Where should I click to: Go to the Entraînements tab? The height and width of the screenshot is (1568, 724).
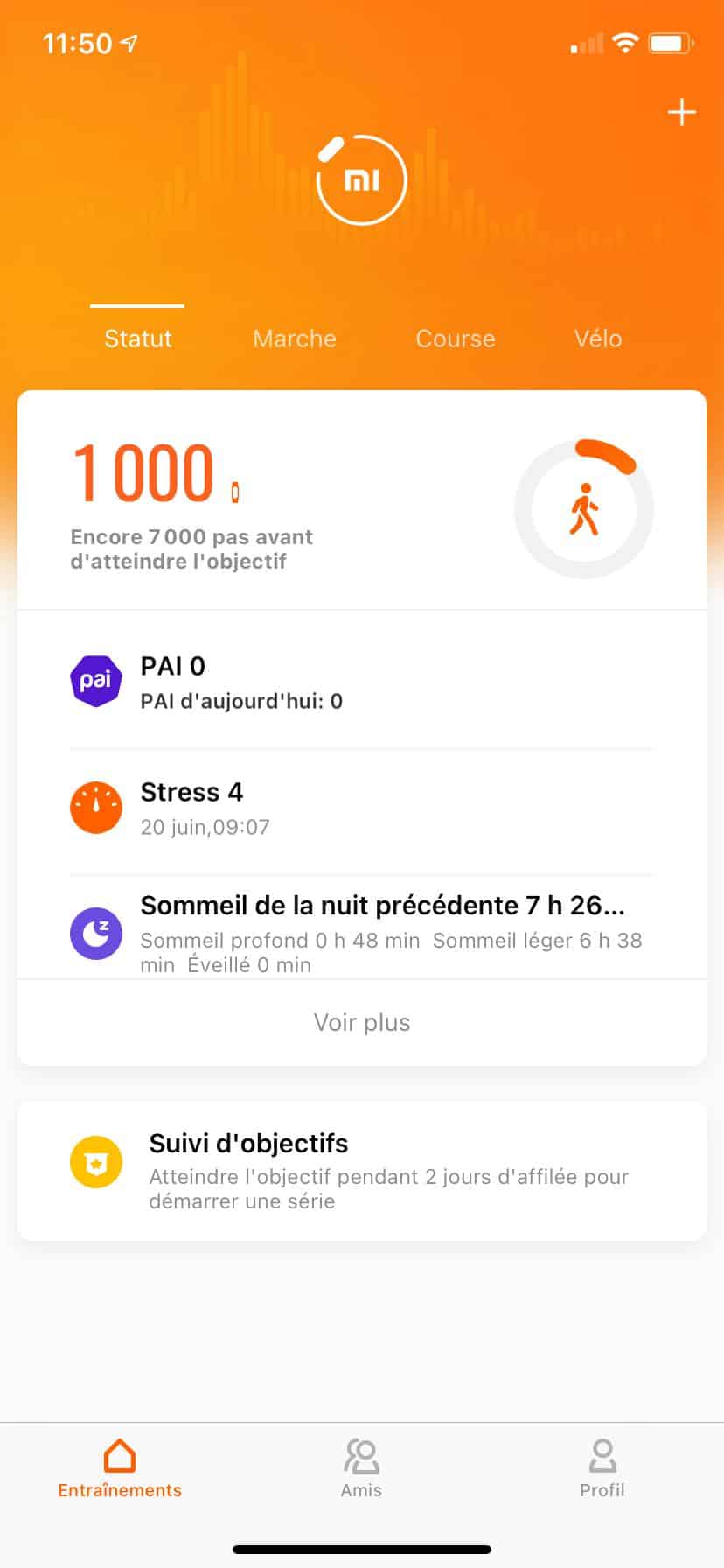tap(120, 1468)
